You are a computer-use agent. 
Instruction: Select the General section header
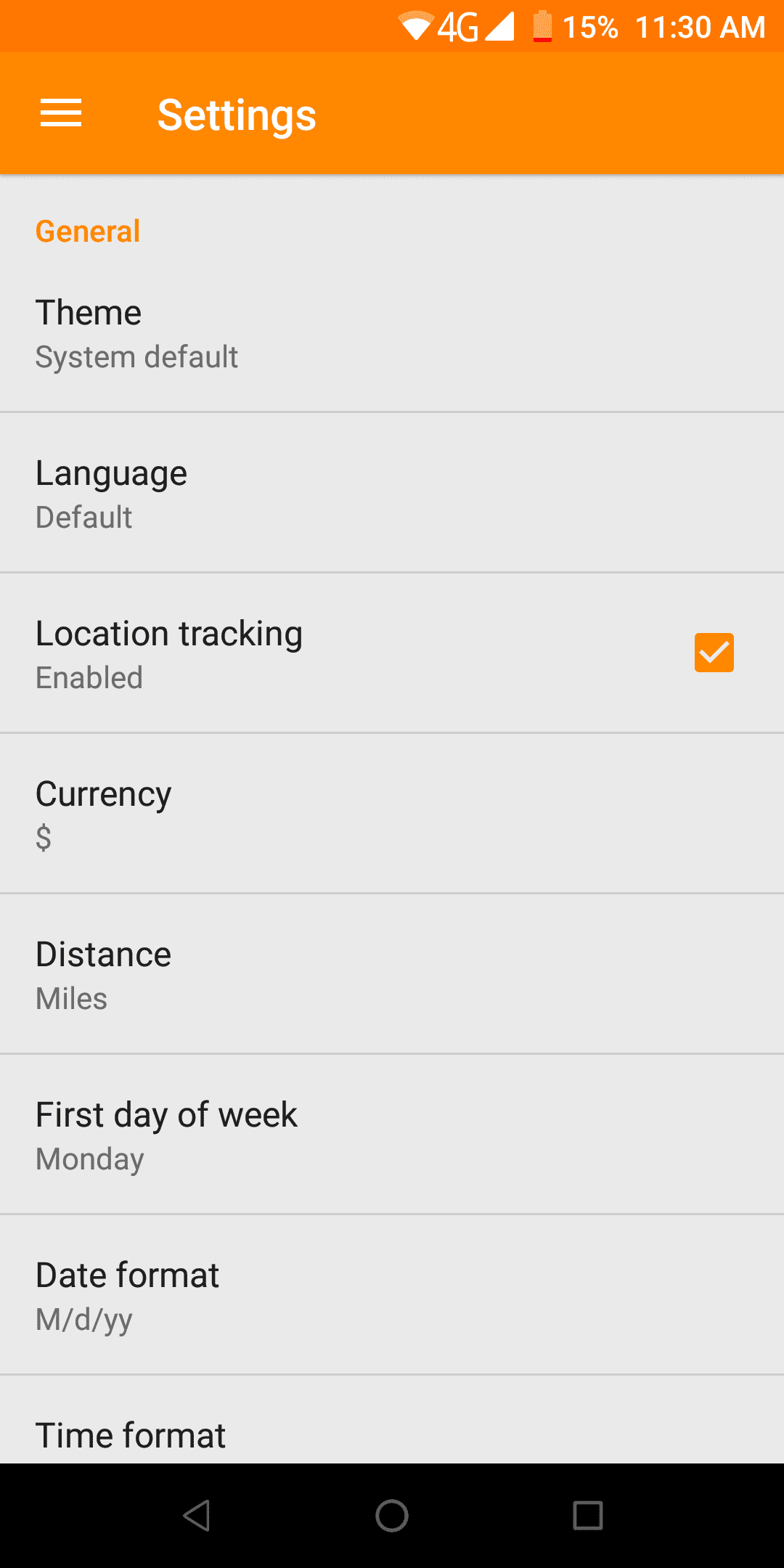pyautogui.click(x=87, y=230)
